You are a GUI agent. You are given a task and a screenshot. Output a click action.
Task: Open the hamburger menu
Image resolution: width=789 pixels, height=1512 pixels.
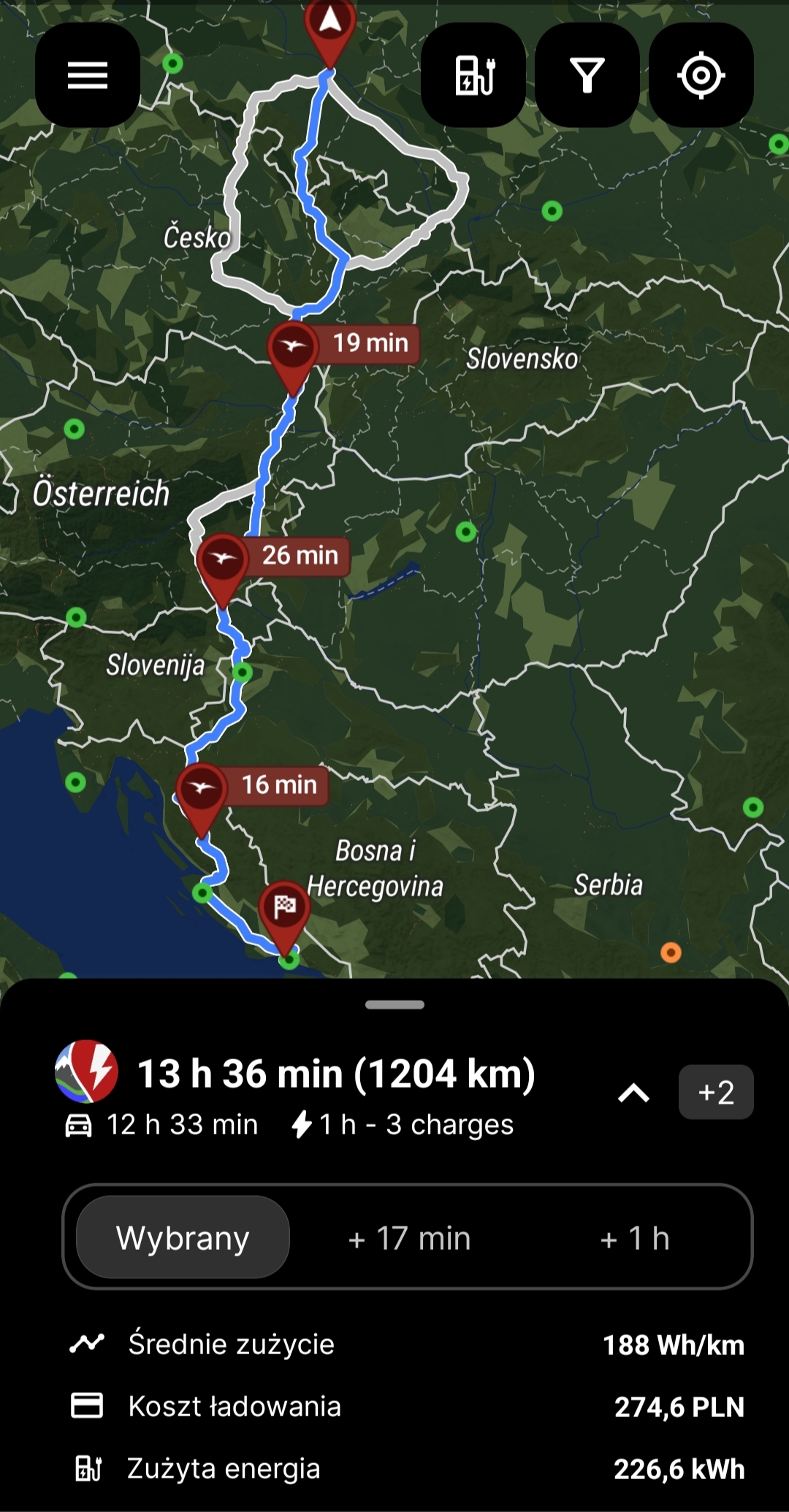88,75
